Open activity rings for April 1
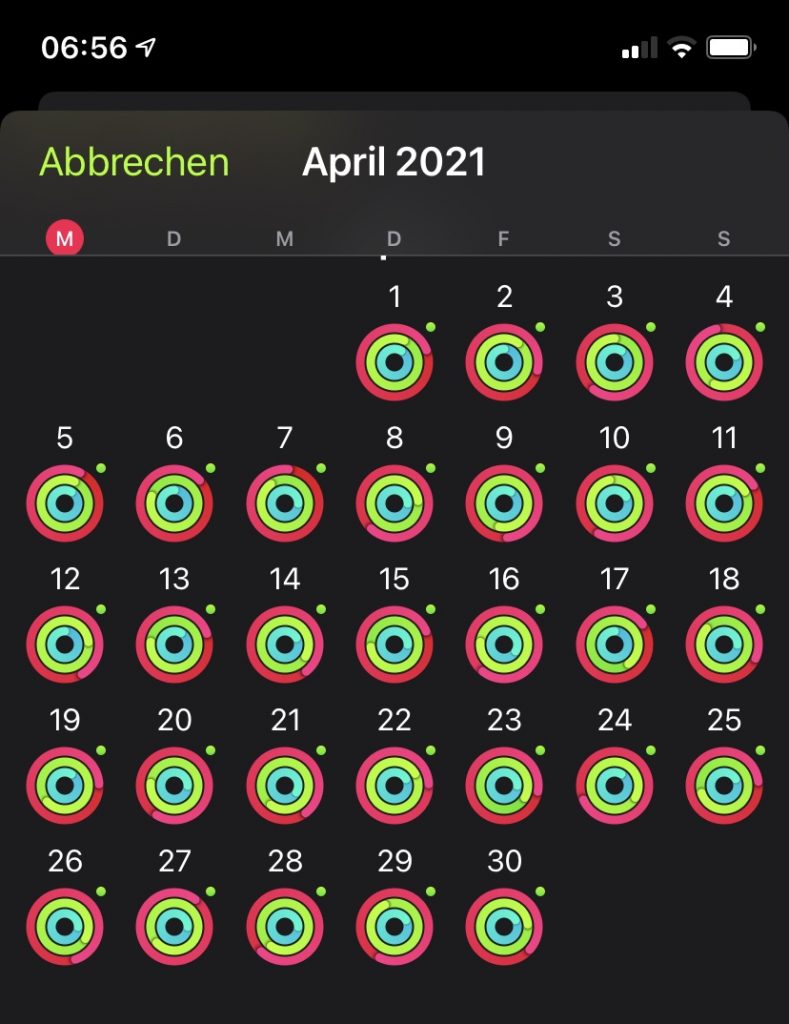The width and height of the screenshot is (789, 1024). [x=395, y=362]
